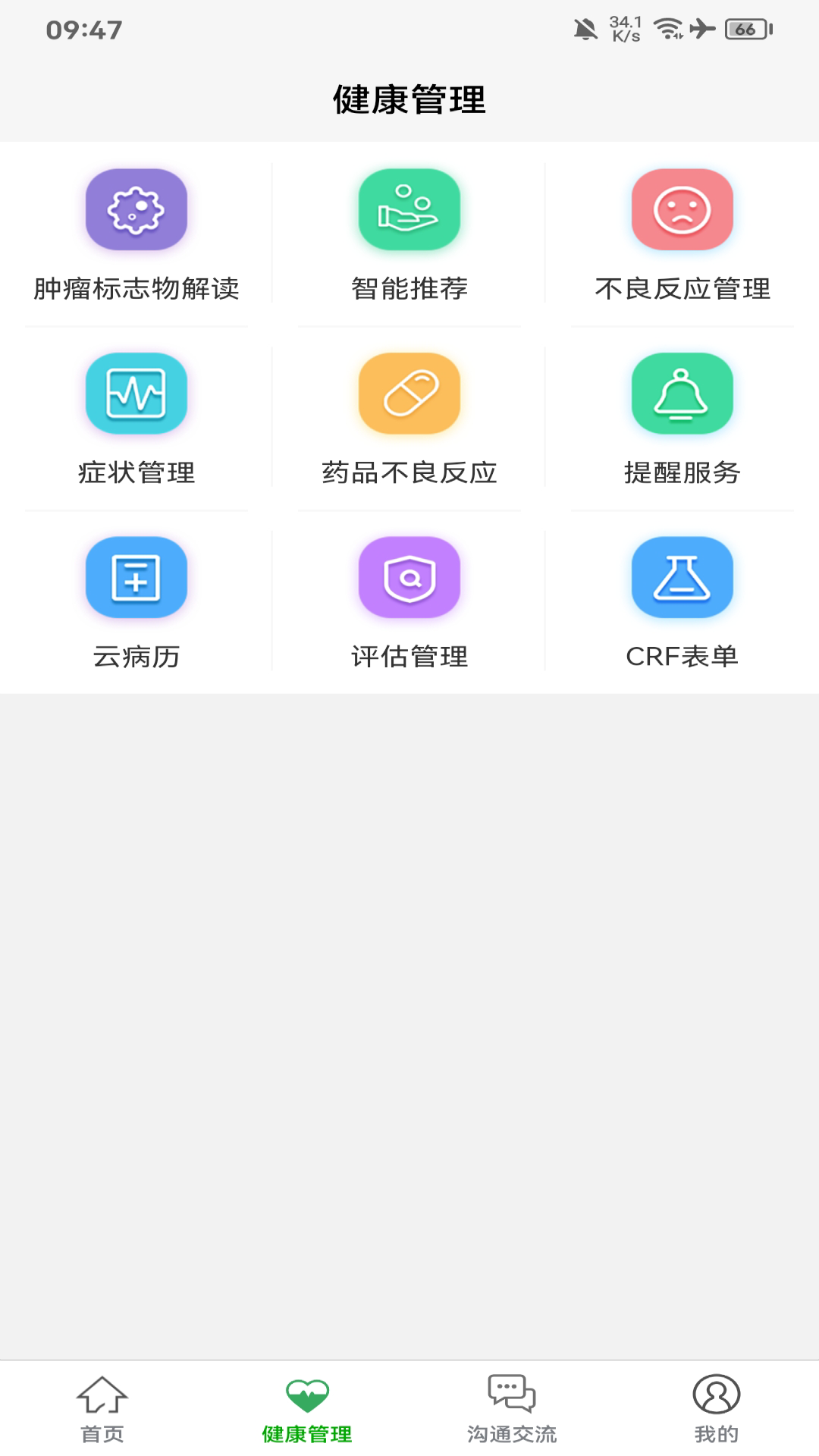
Task: Tap the CRF表单 text label
Action: pyautogui.click(x=682, y=657)
